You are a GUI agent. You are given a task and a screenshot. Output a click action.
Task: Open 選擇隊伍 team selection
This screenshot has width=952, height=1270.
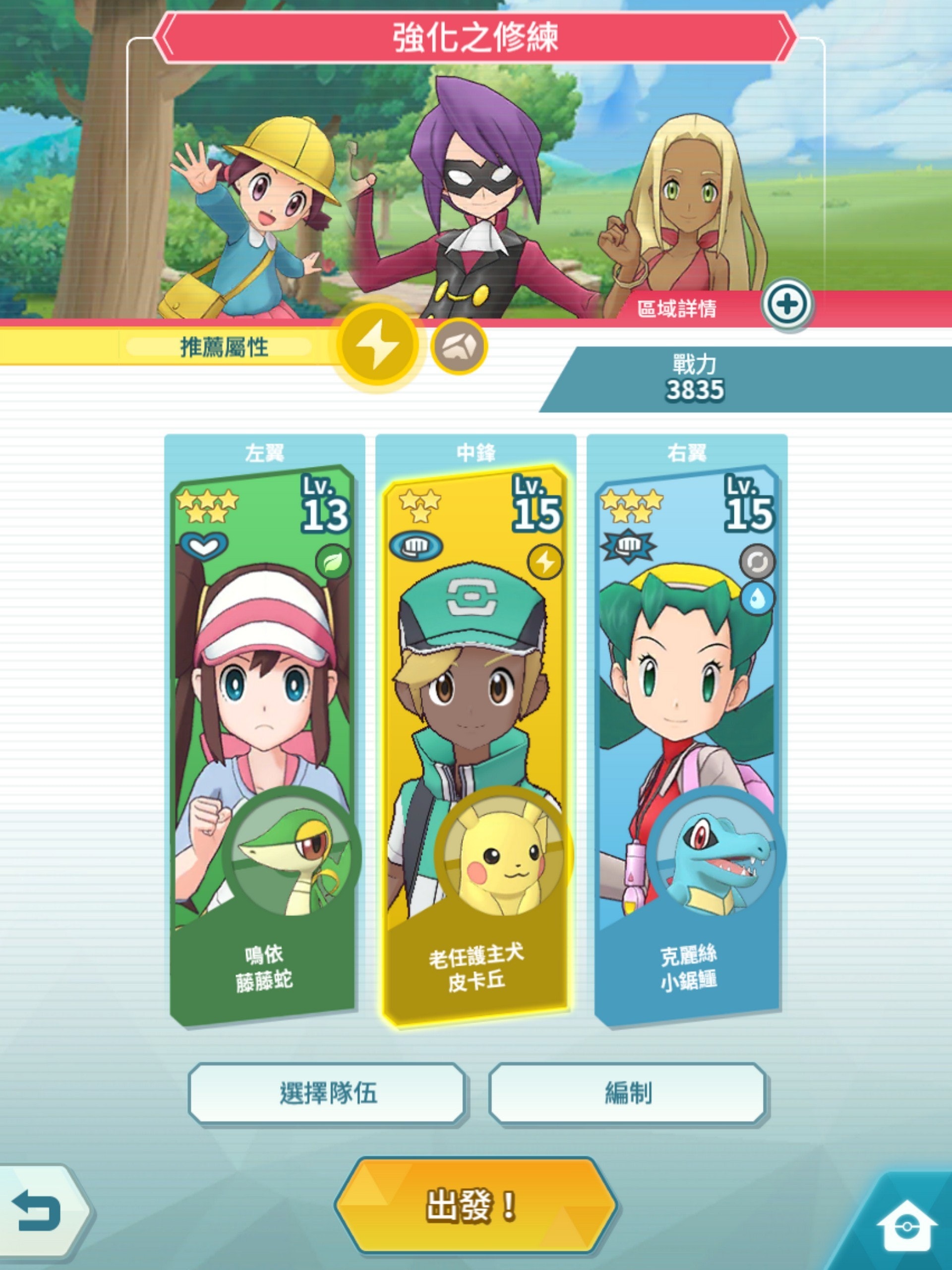(328, 1092)
